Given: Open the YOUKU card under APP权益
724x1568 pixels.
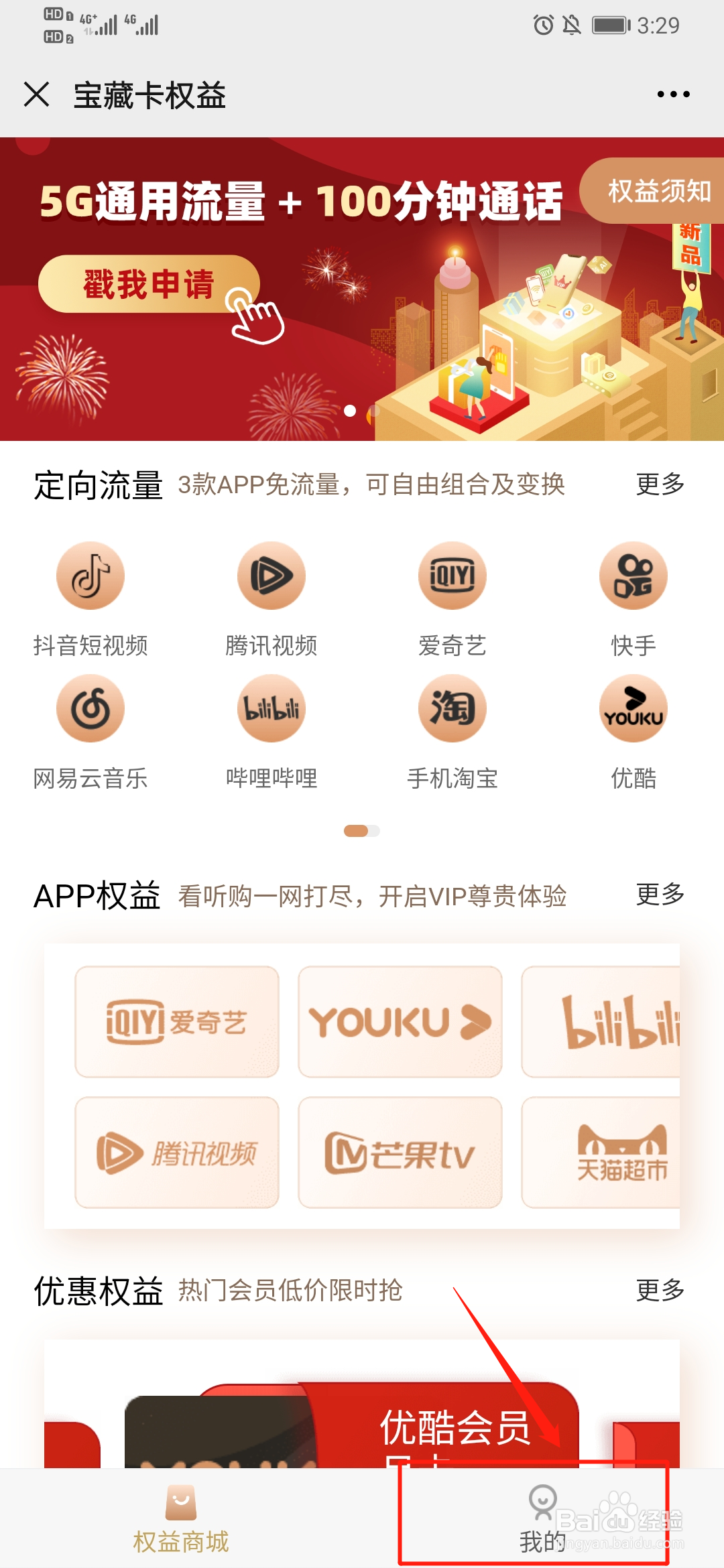Looking at the screenshot, I should (x=400, y=1022).
